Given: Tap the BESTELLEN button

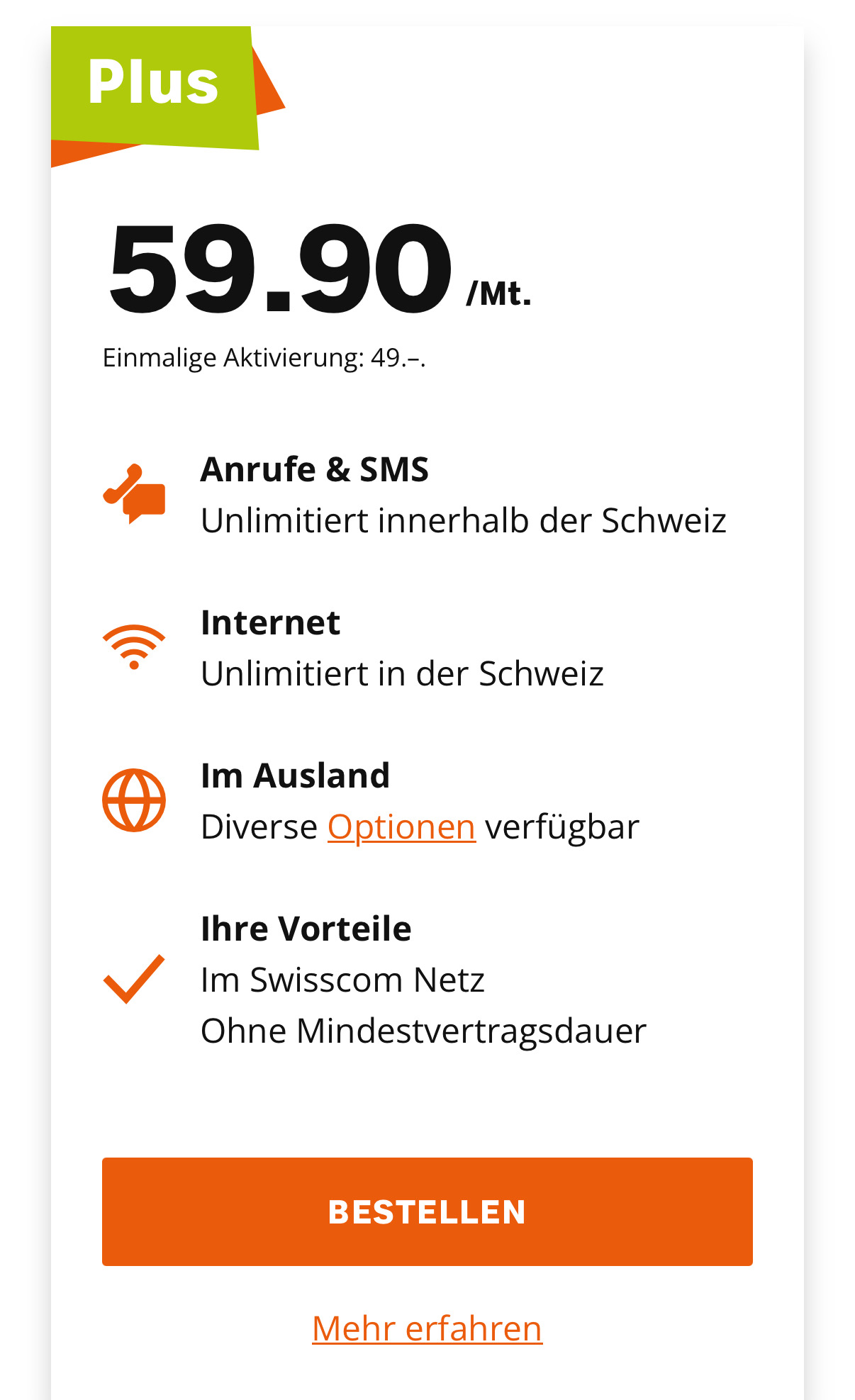Looking at the screenshot, I should (427, 1211).
